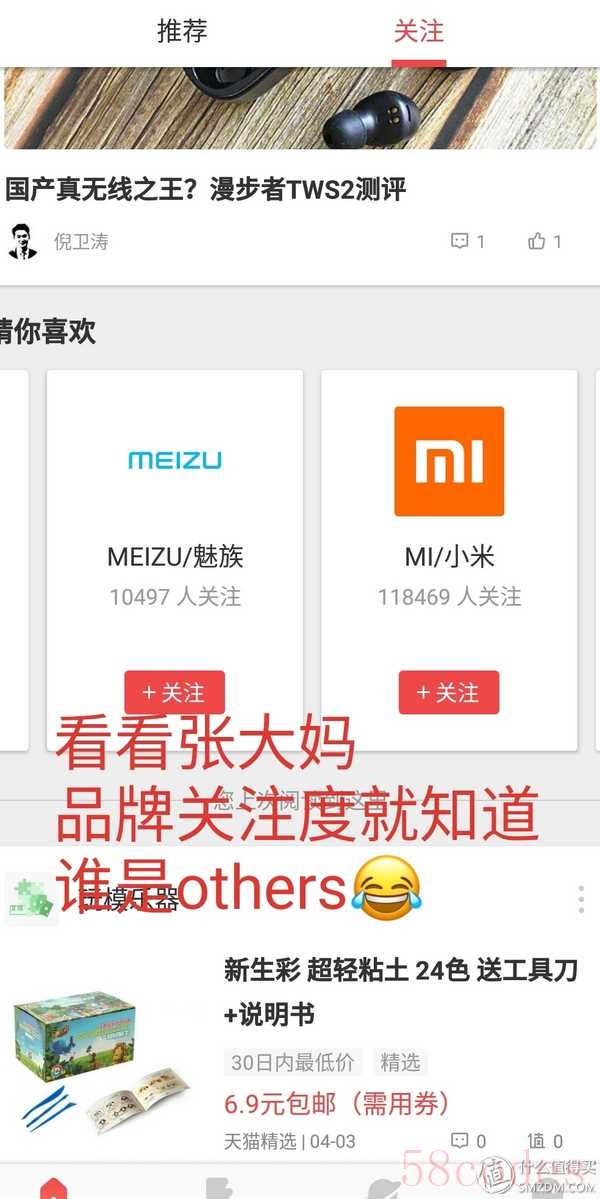
Task: Like the TWS2 review article
Action: (545, 241)
